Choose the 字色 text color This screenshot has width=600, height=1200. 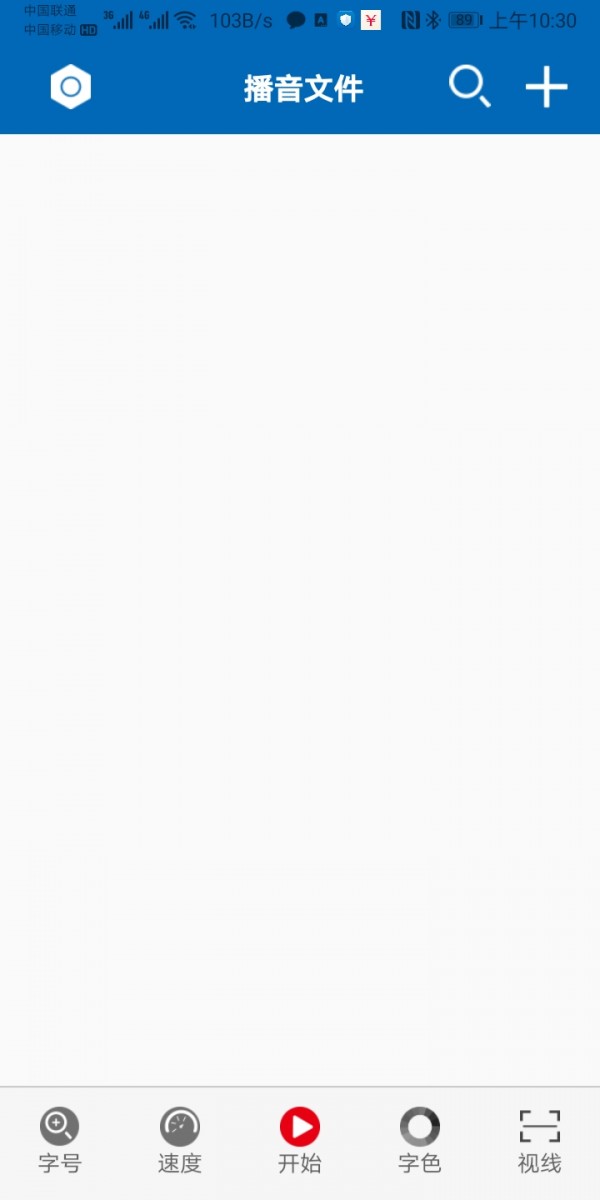click(x=420, y=1140)
